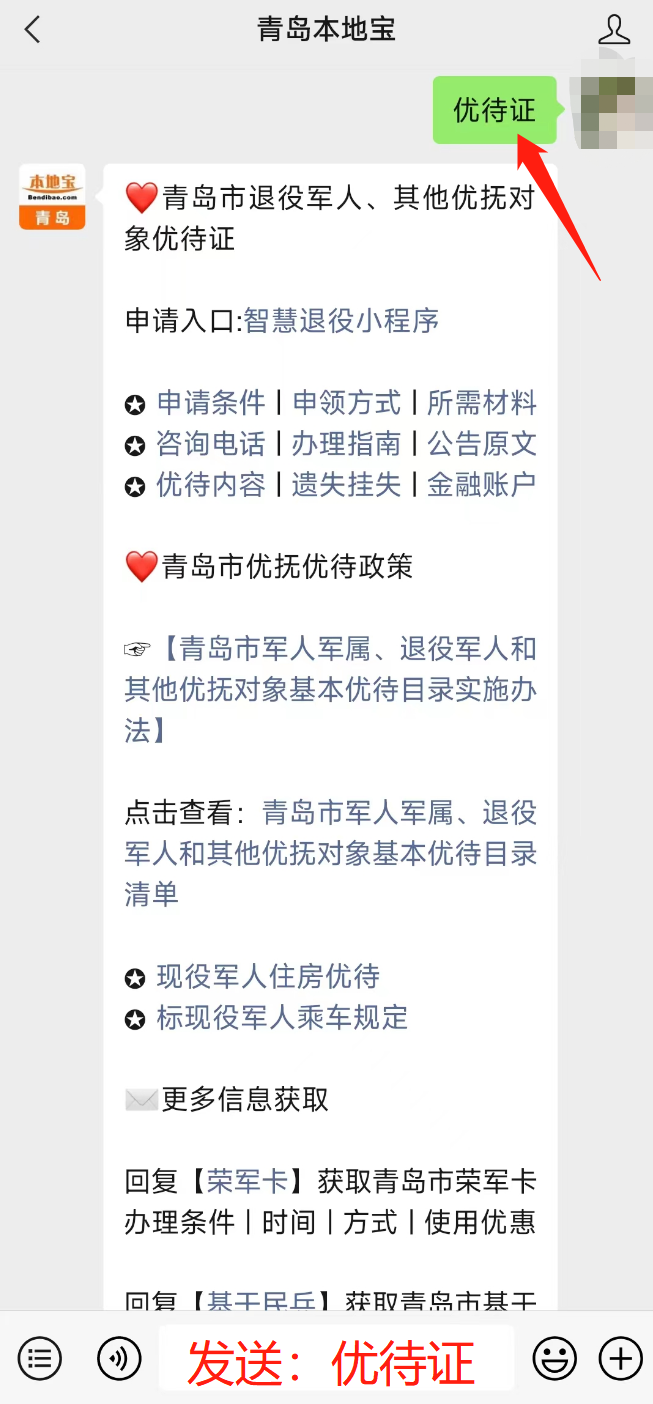Open the 现役军人住房优待 link

pyautogui.click(x=268, y=977)
